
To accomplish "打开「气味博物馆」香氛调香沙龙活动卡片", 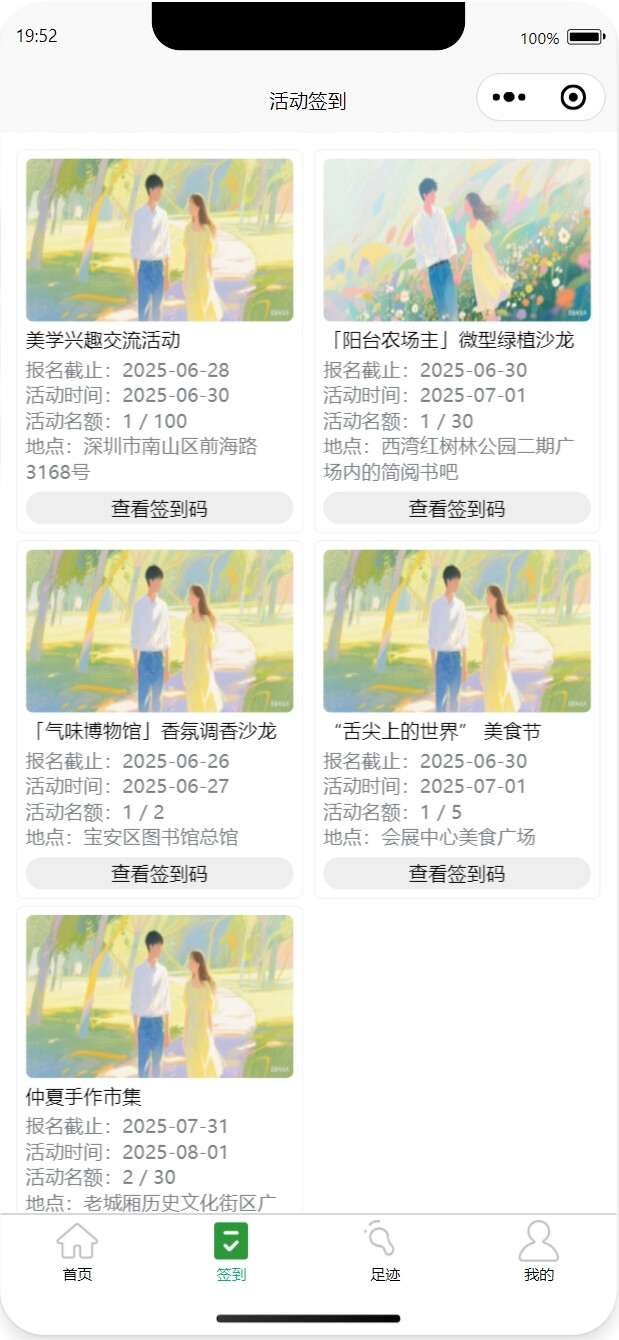I will [x=159, y=631].
